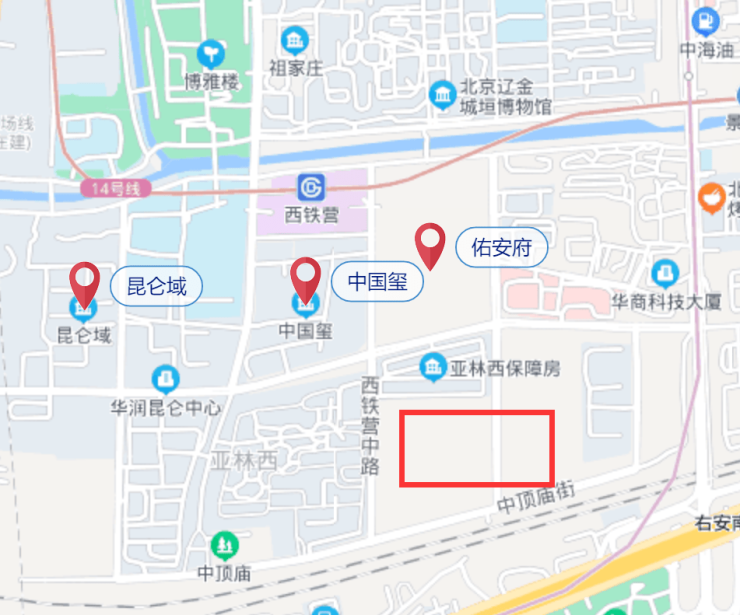The width and height of the screenshot is (740, 615).
Task: Open the 北京辽金城垣博物馆 map point
Action: pyautogui.click(x=442, y=95)
